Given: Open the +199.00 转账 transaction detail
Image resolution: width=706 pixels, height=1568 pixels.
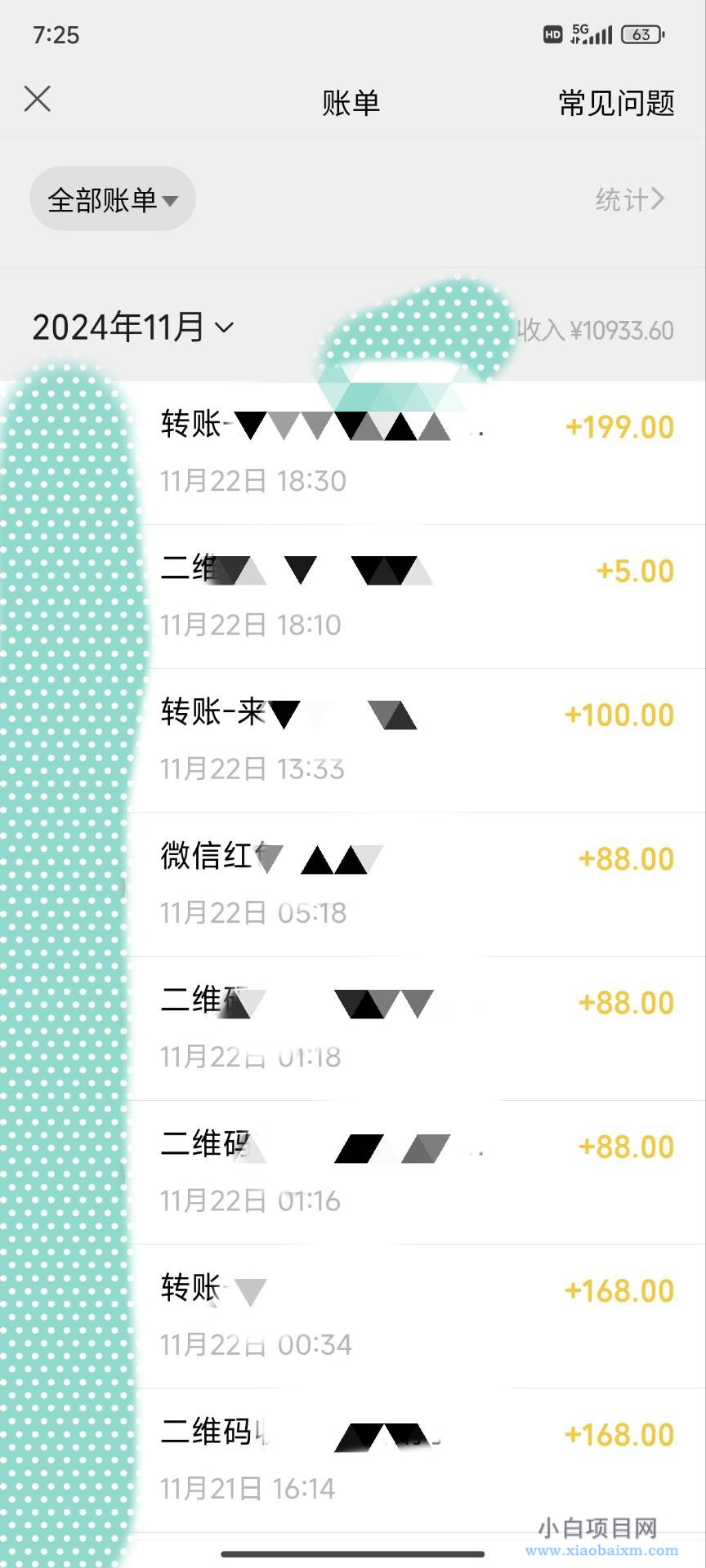Looking at the screenshot, I should coord(409,449).
